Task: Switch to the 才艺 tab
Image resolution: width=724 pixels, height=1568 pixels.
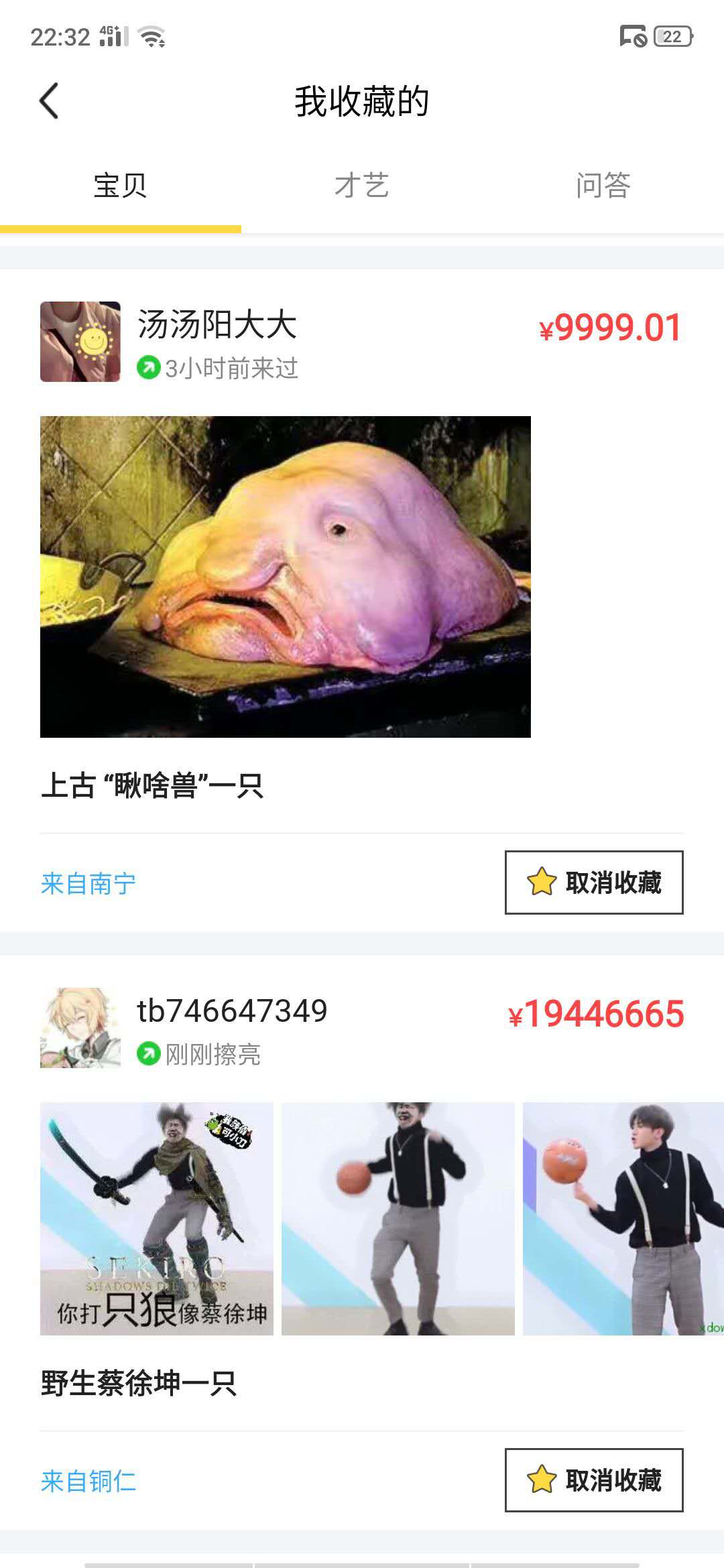Action: pos(362,186)
